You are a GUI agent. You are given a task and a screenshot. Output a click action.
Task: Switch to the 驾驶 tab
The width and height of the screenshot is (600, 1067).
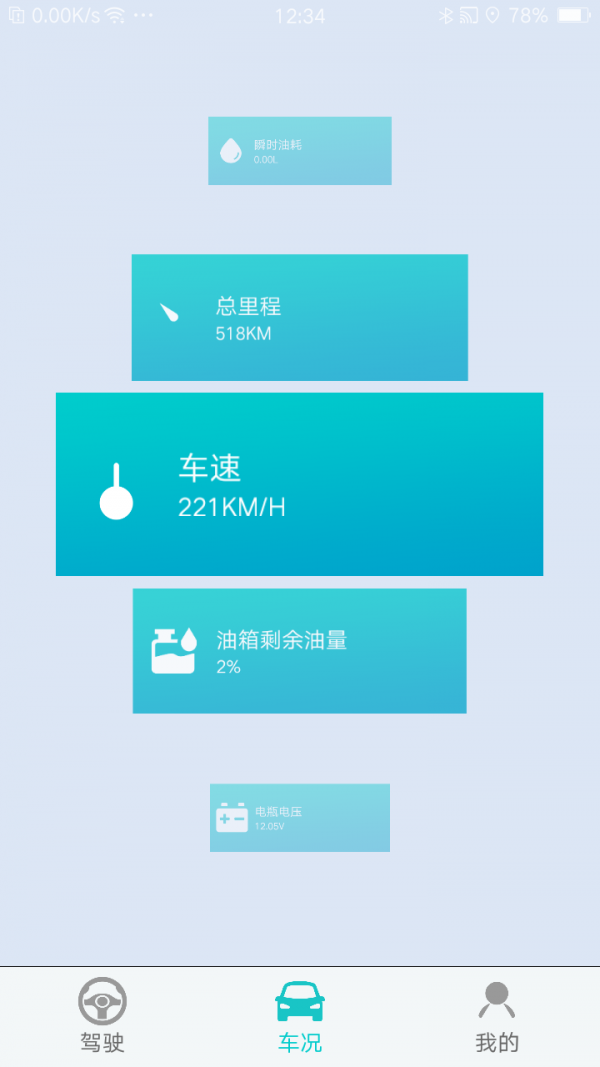point(102,1016)
